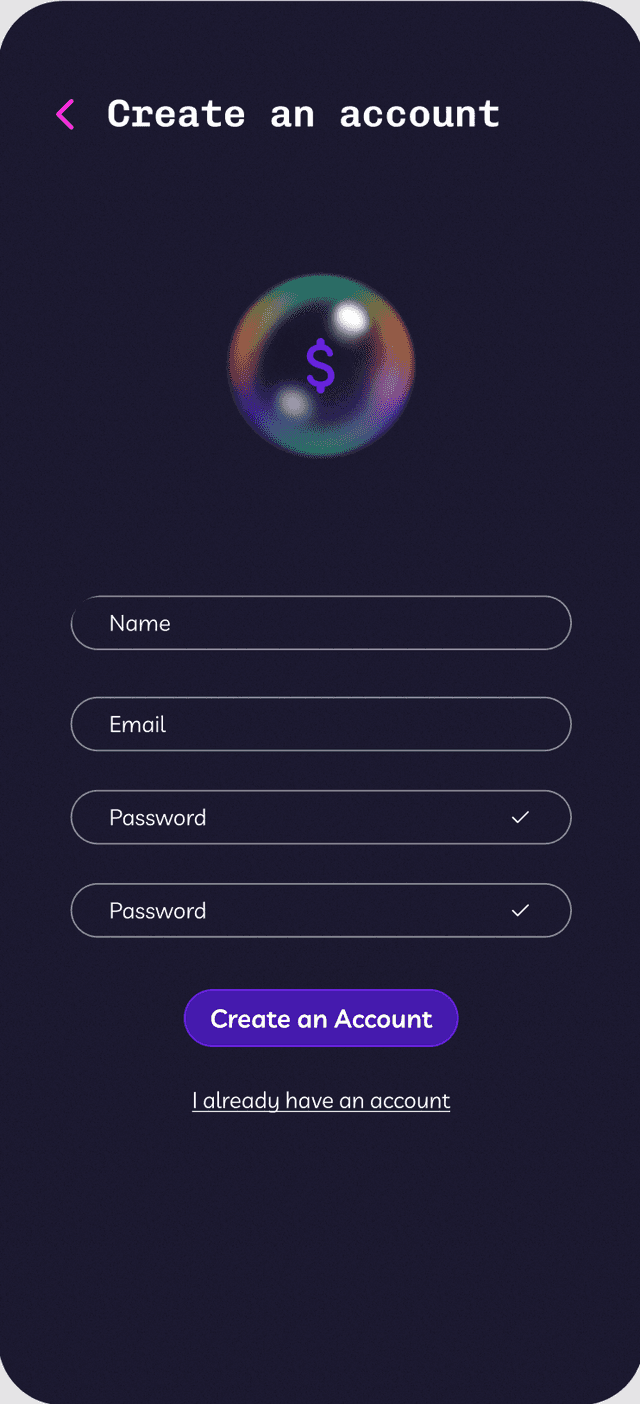Focus the Email text field
Image resolution: width=640 pixels, height=1404 pixels.
click(x=320, y=724)
